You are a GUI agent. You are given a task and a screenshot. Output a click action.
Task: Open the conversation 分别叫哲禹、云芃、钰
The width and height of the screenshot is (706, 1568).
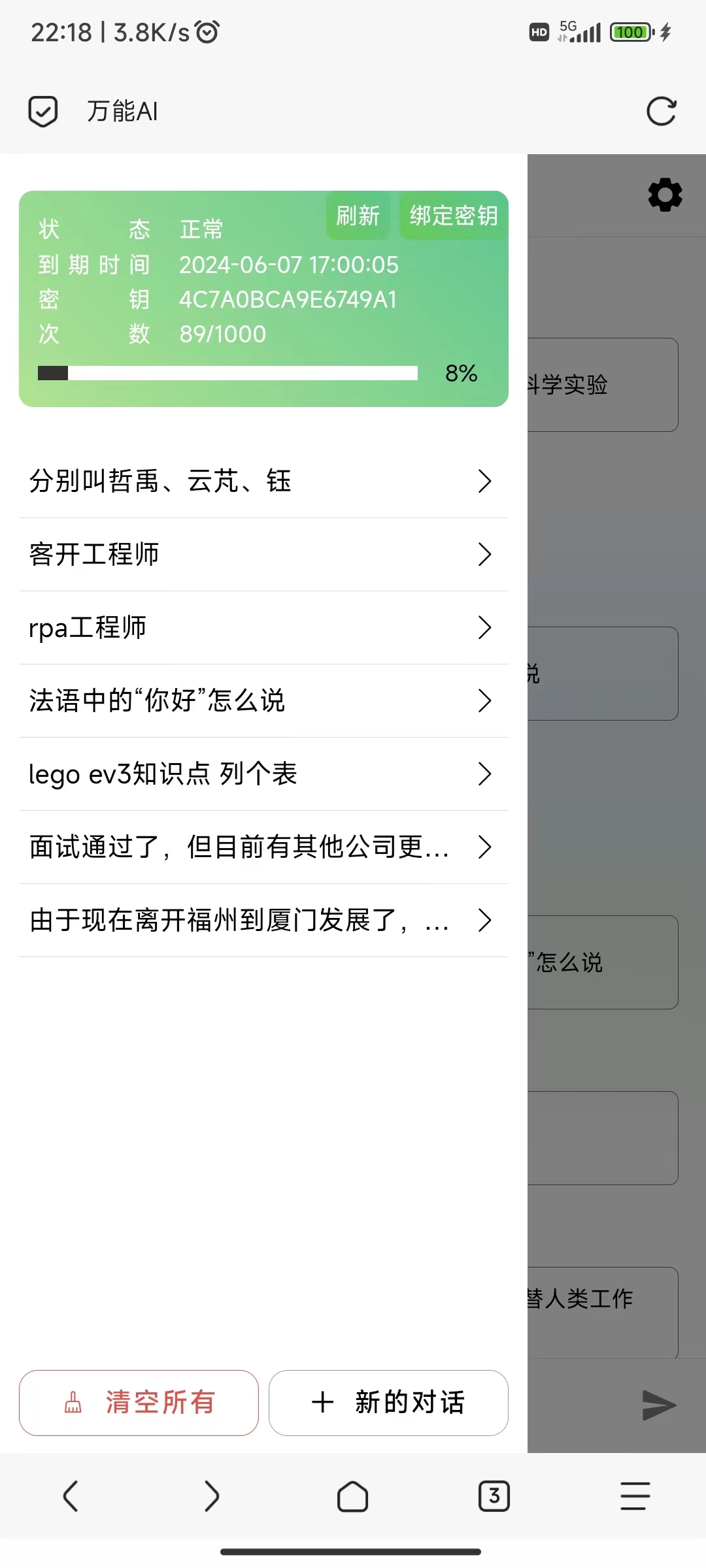pos(263,482)
